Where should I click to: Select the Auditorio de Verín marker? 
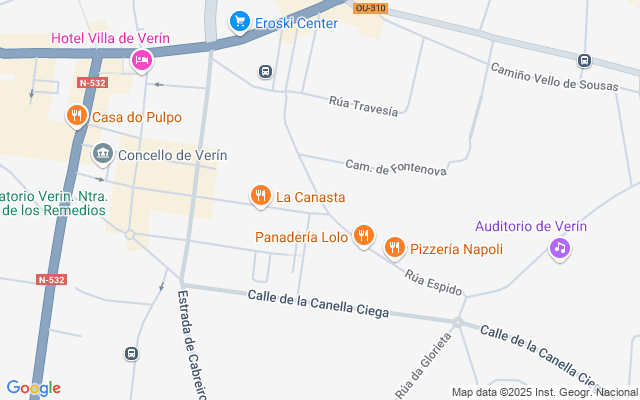pos(560,247)
